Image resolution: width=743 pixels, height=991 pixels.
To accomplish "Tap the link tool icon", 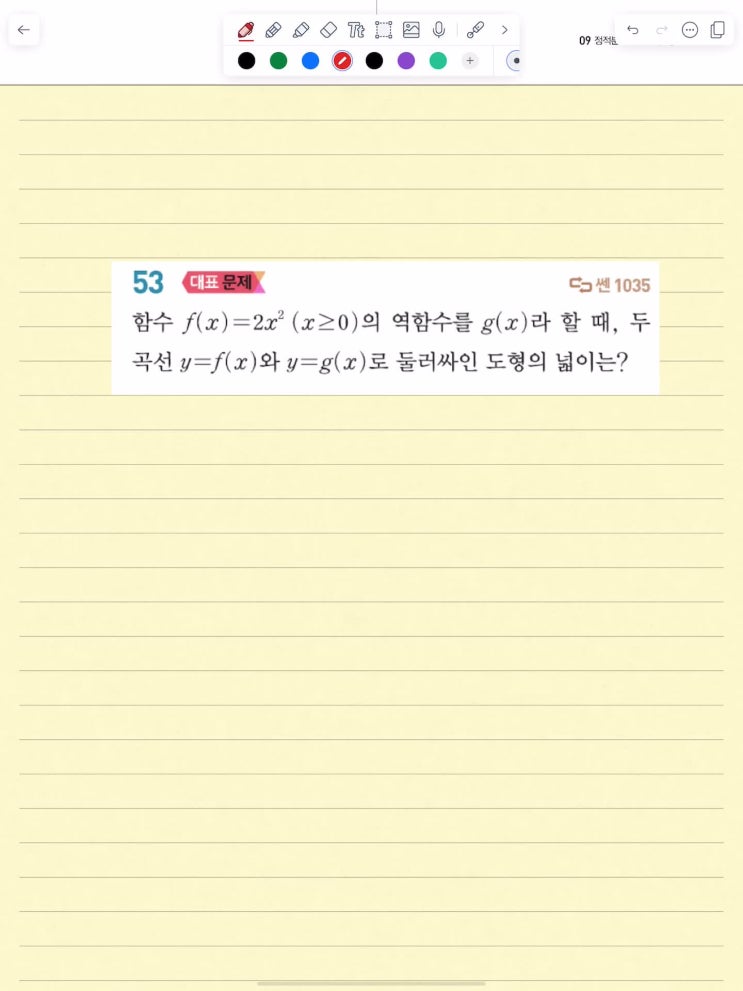I will click(476, 30).
